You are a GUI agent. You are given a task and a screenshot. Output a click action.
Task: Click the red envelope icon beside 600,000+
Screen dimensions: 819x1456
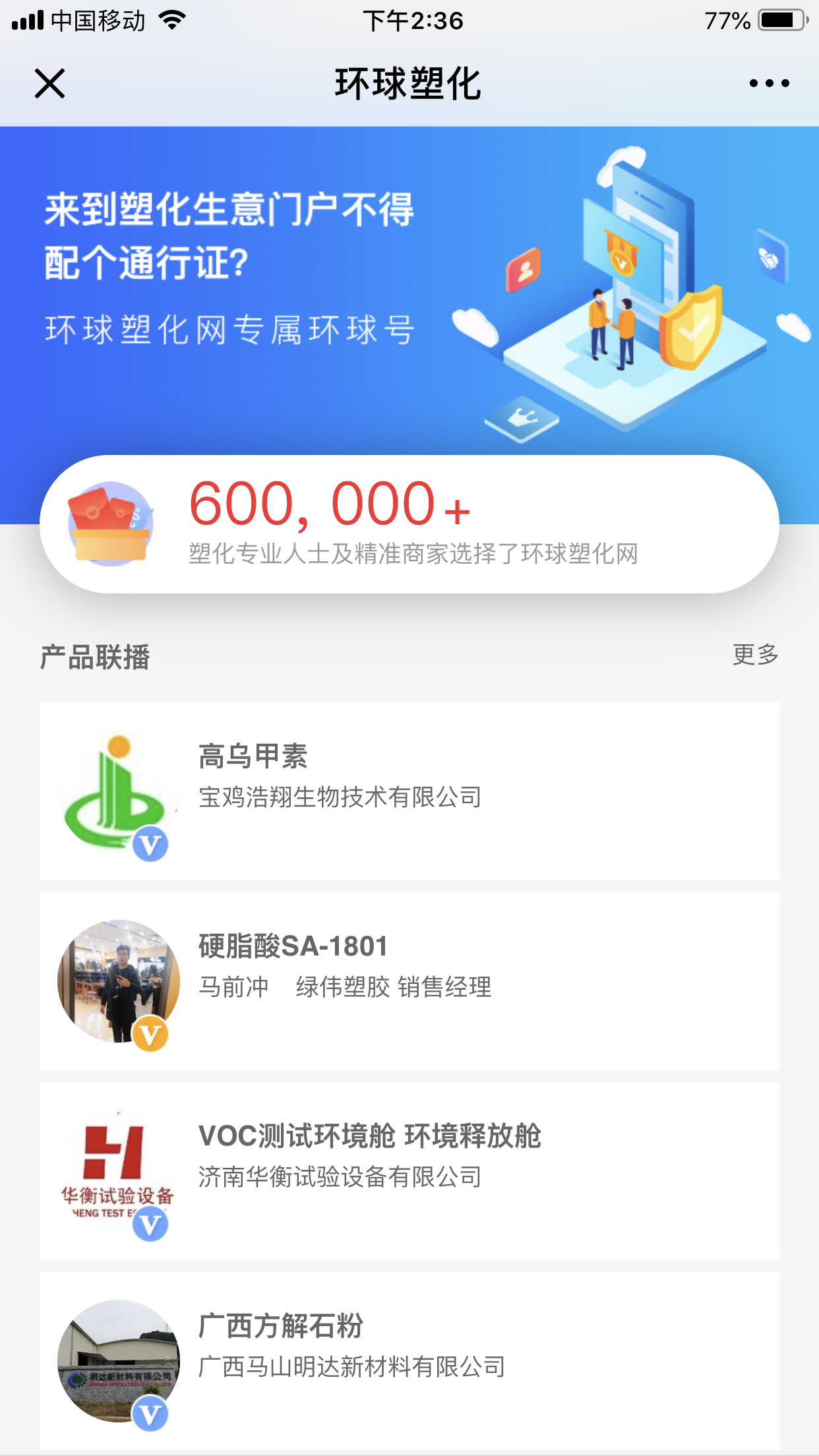(112, 523)
